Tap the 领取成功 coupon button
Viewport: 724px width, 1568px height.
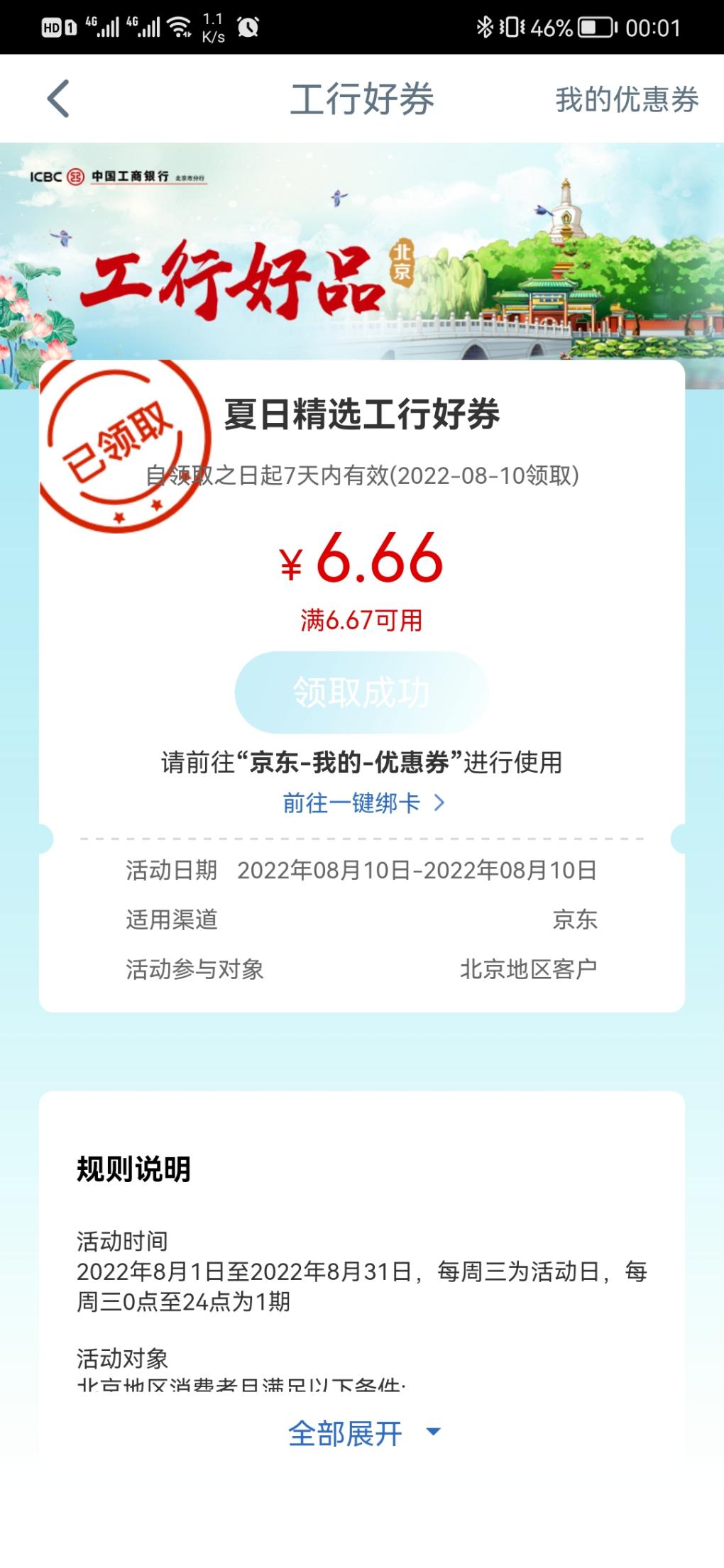click(361, 692)
